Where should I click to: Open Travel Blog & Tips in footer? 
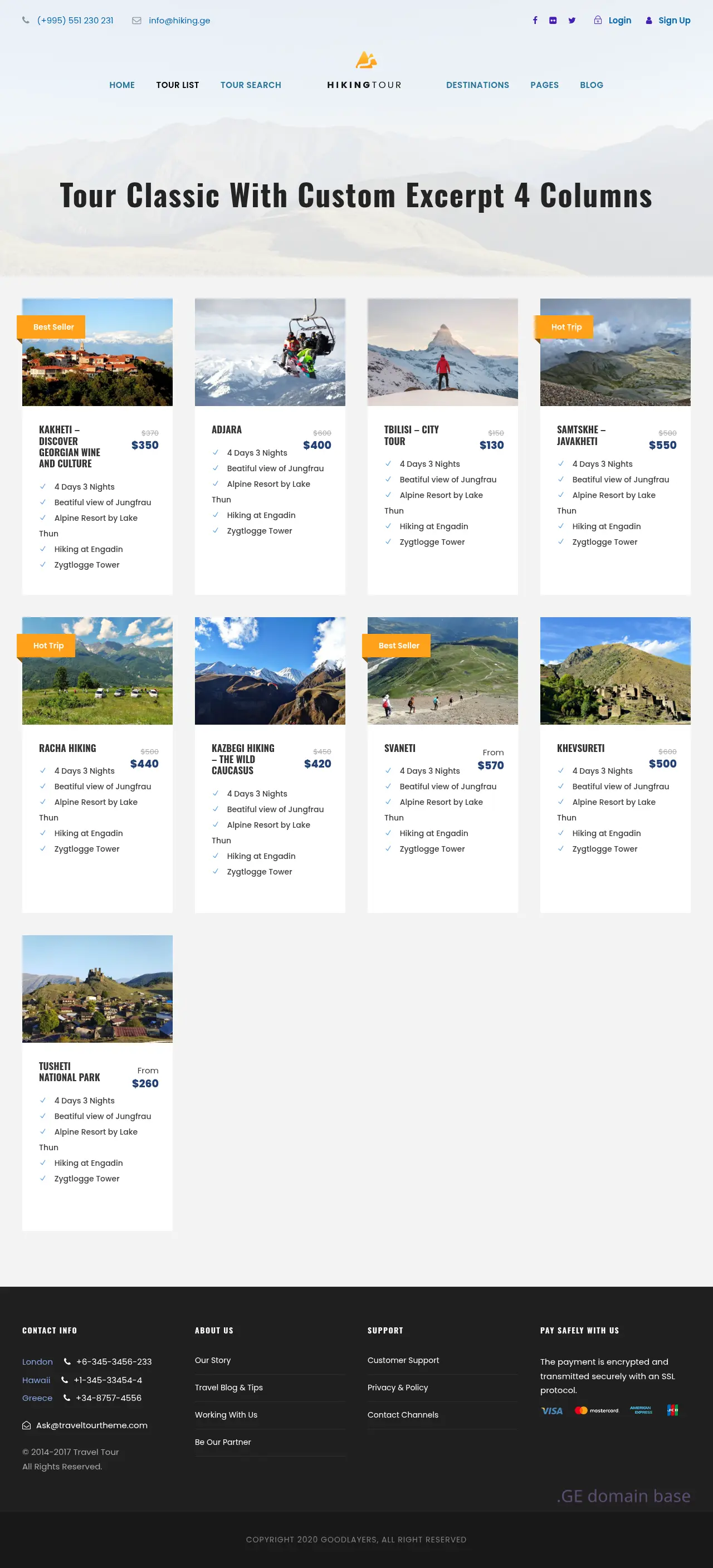tap(228, 1387)
